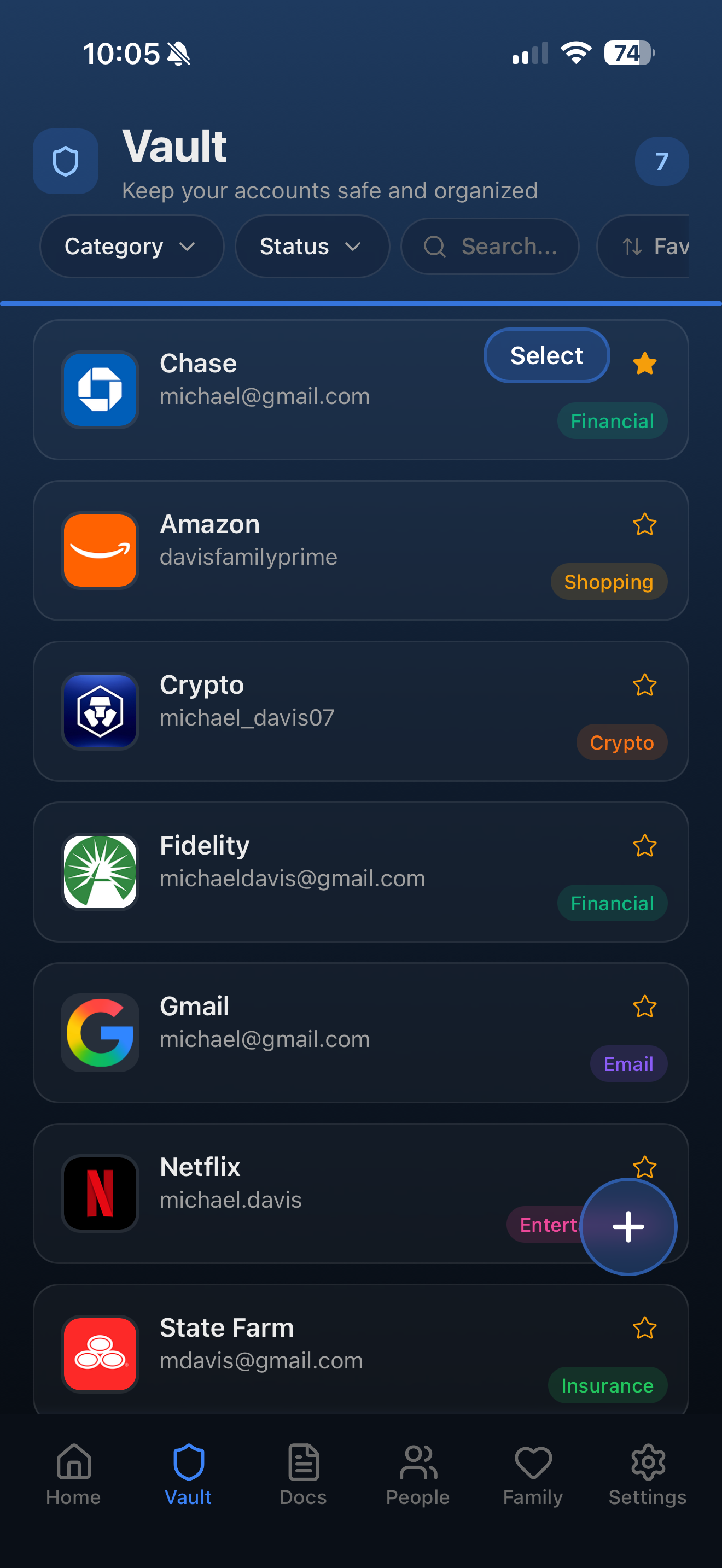722x1568 pixels.
Task: Tap the Select button on Chase
Action: (546, 355)
